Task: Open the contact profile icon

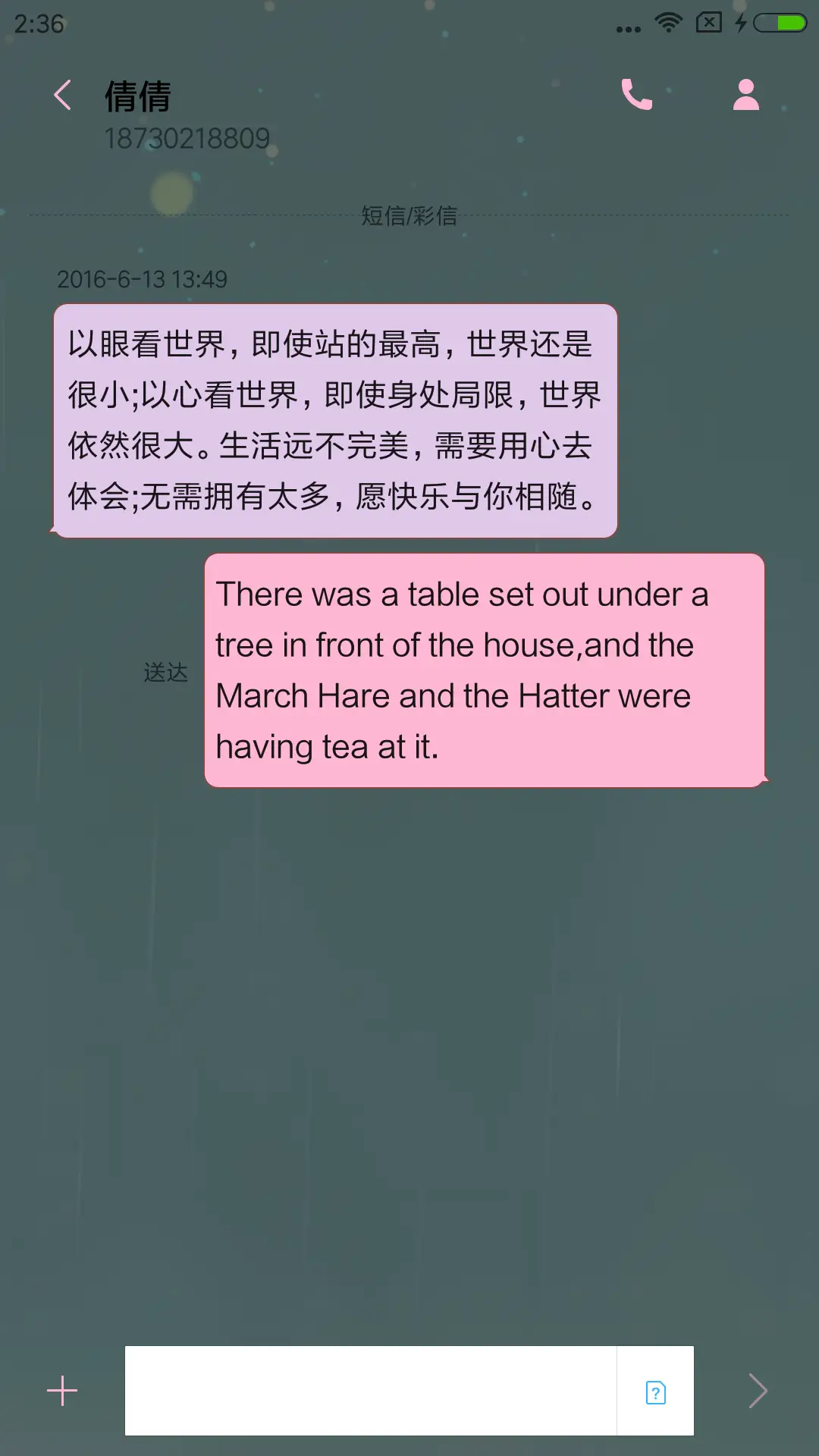Action: click(745, 96)
